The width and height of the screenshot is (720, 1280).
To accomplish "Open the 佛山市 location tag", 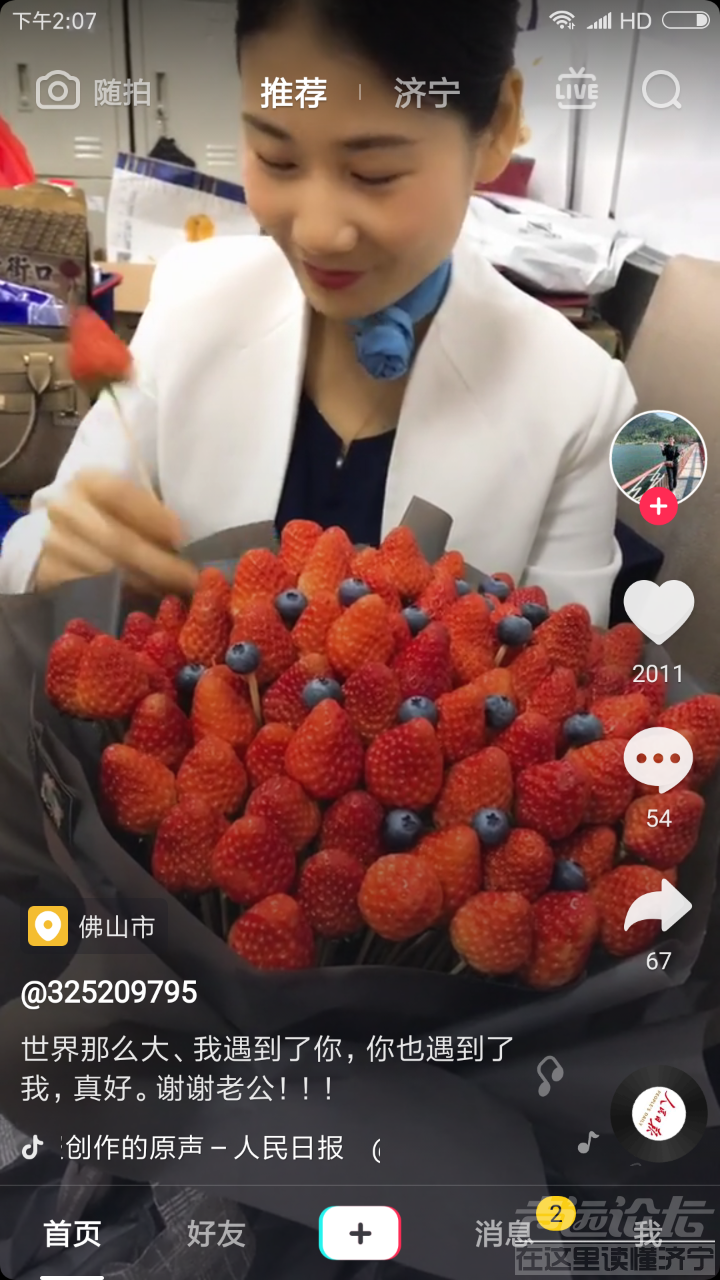I will pyautogui.click(x=94, y=927).
